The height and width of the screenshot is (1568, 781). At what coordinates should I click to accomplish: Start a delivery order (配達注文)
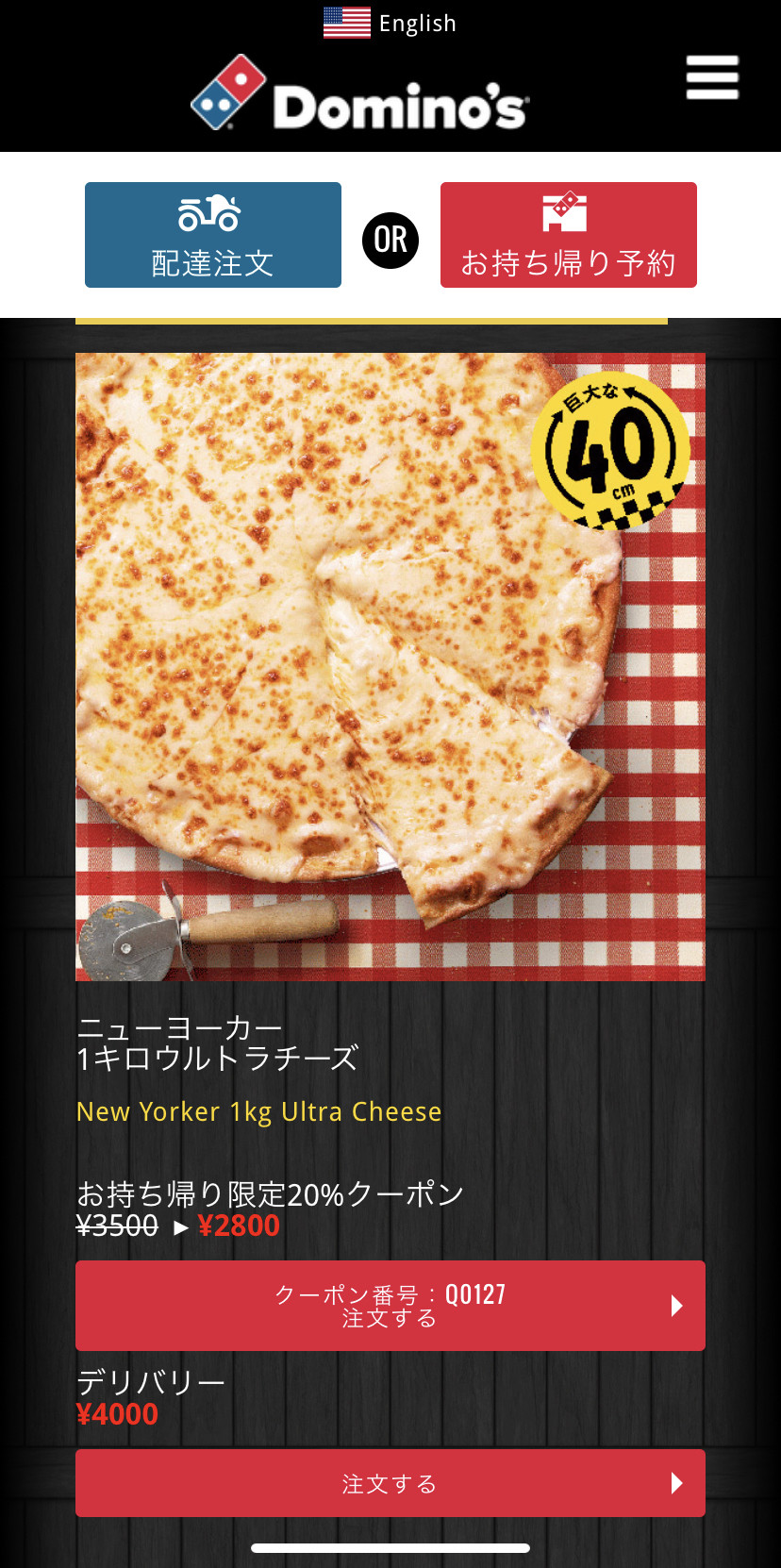point(213,235)
